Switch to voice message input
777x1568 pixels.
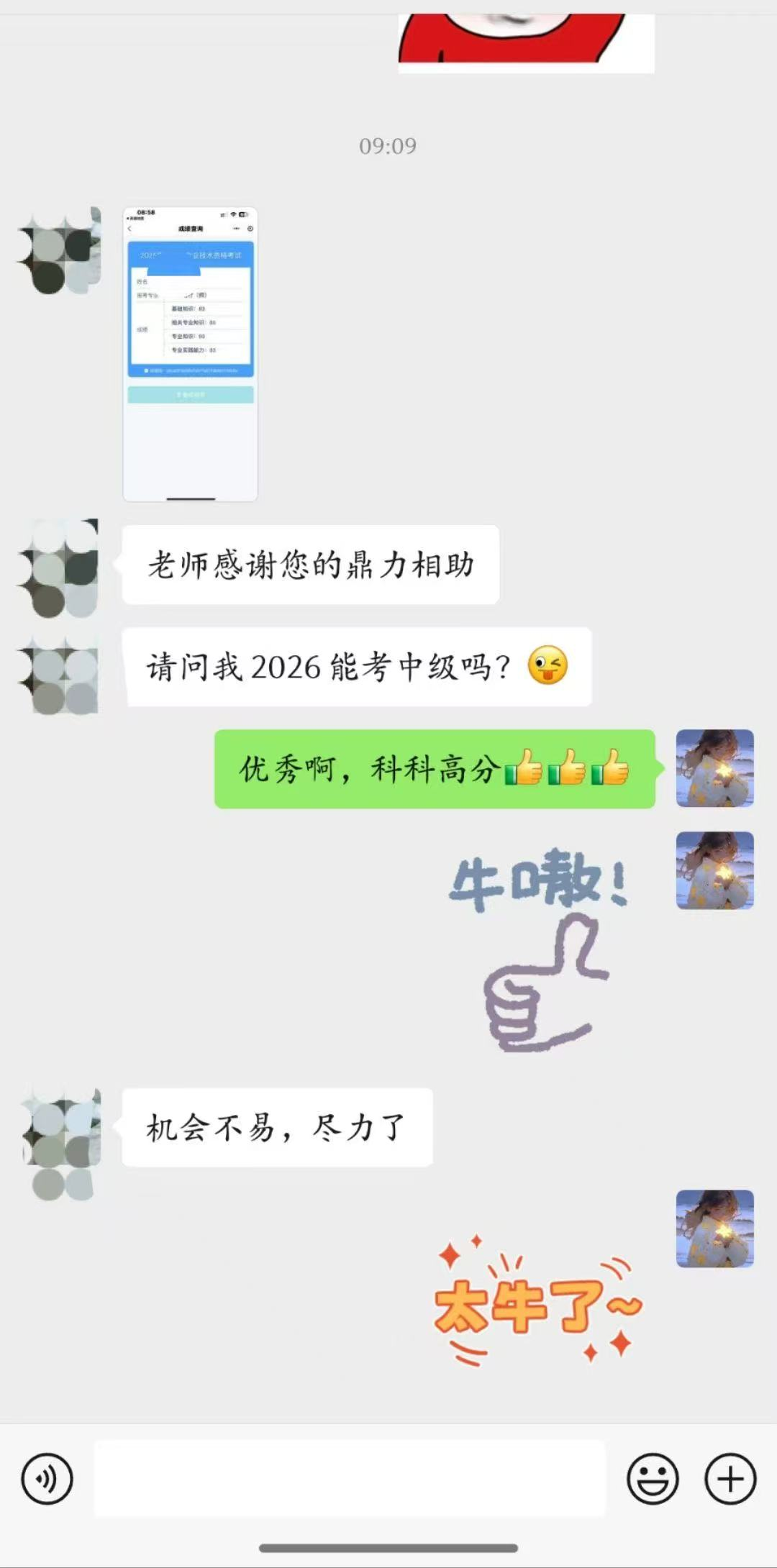47,1479
